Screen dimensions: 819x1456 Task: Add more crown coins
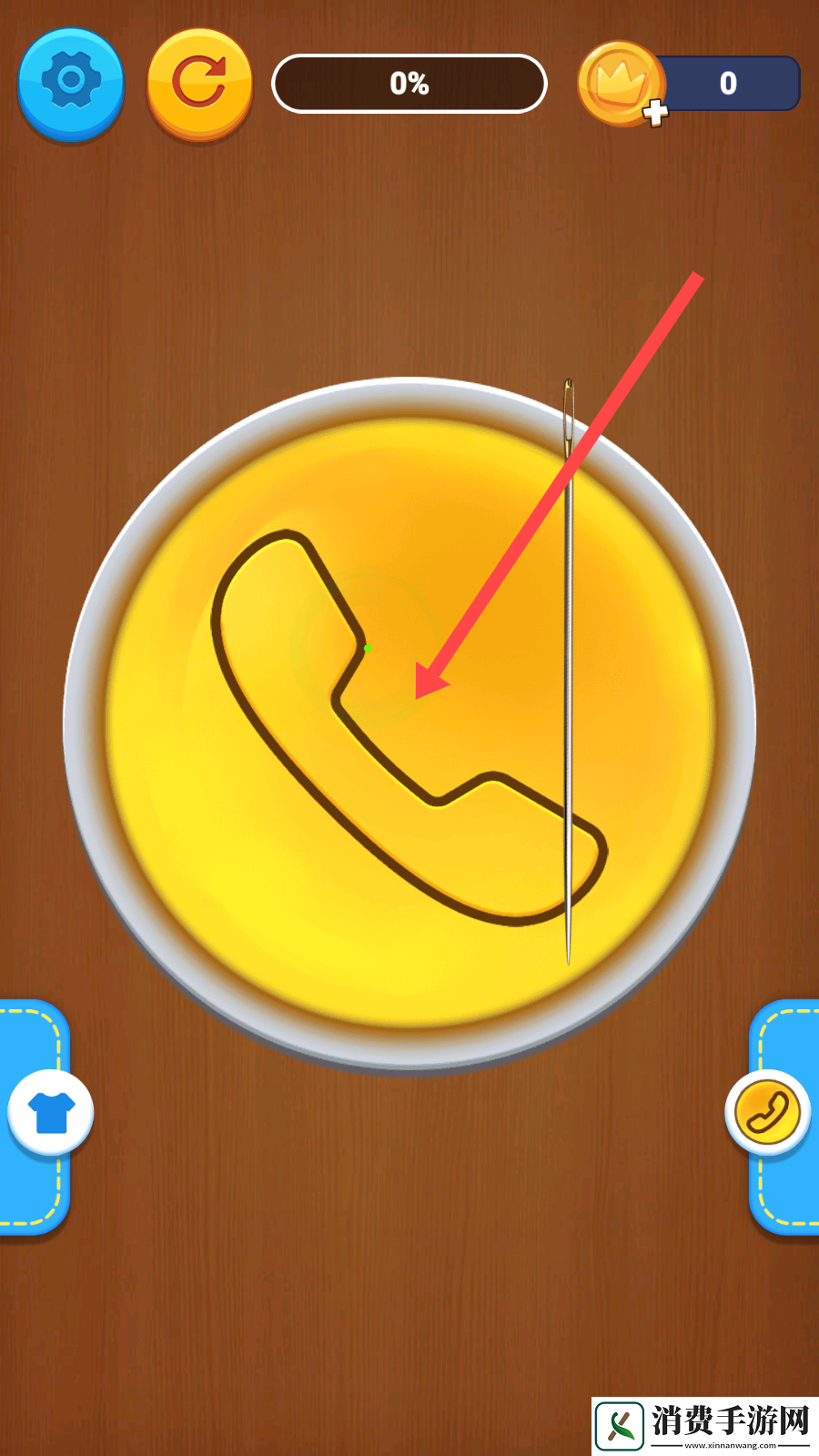click(x=654, y=113)
